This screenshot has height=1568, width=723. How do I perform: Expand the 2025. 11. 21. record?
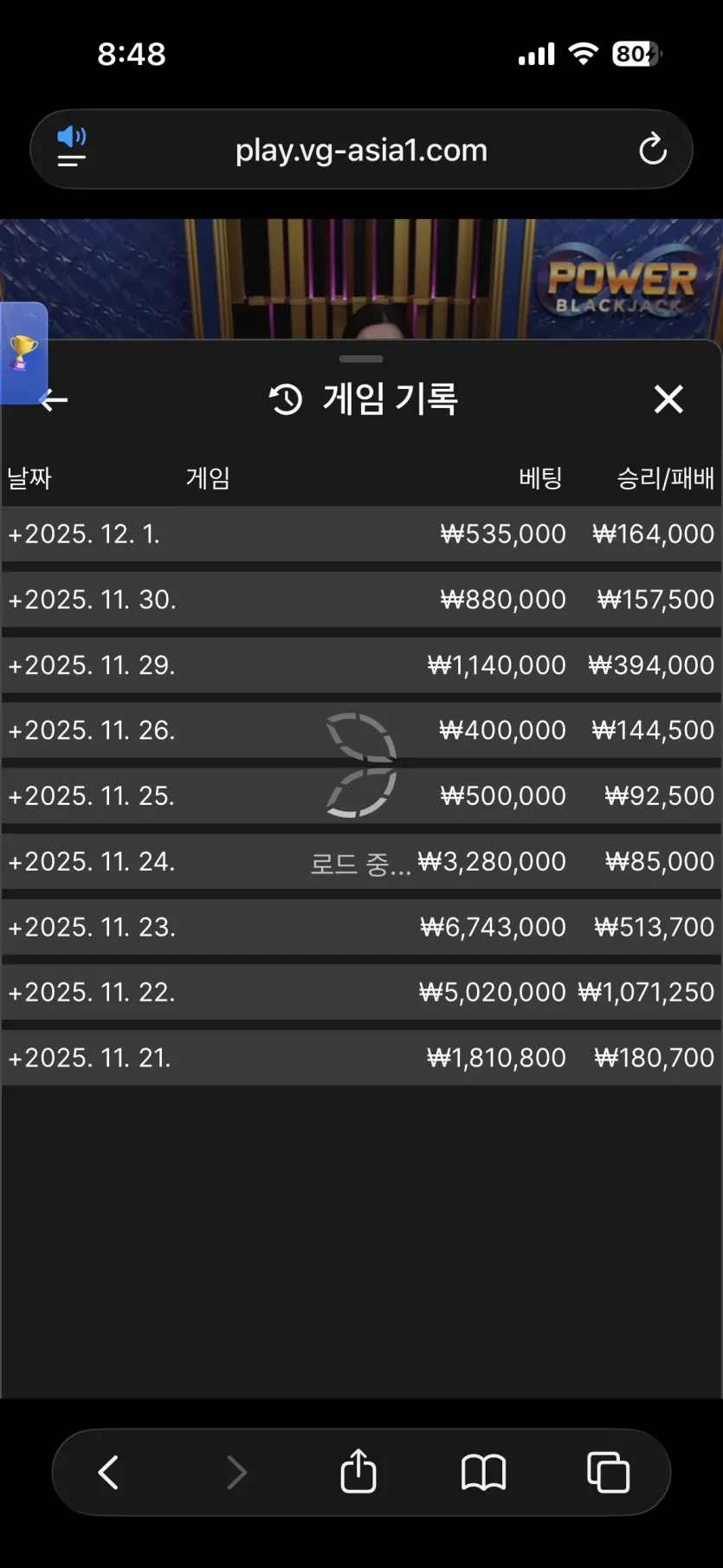361,1058
